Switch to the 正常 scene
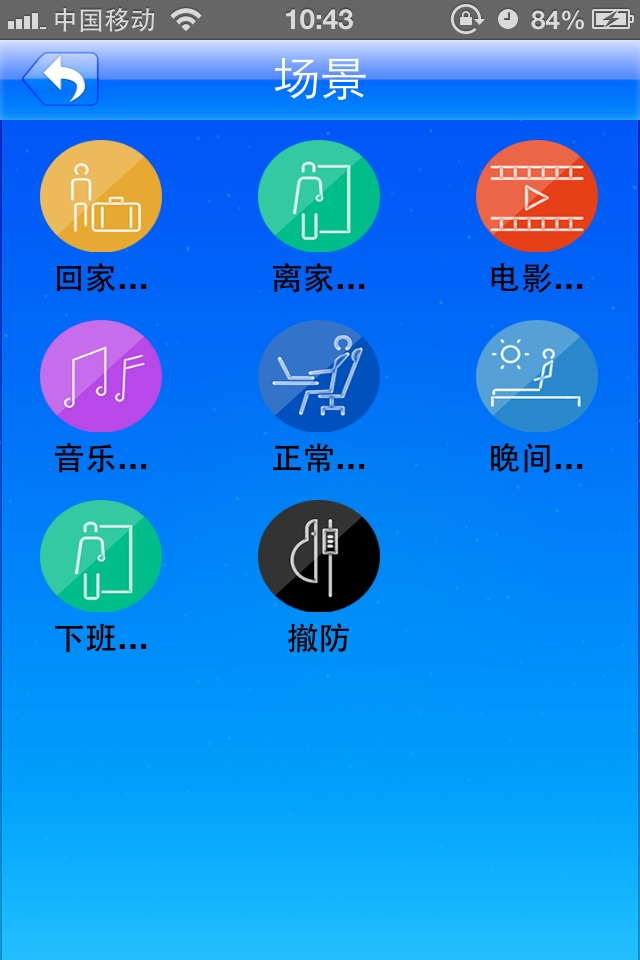Screen dimensions: 640x960 pos(319,377)
